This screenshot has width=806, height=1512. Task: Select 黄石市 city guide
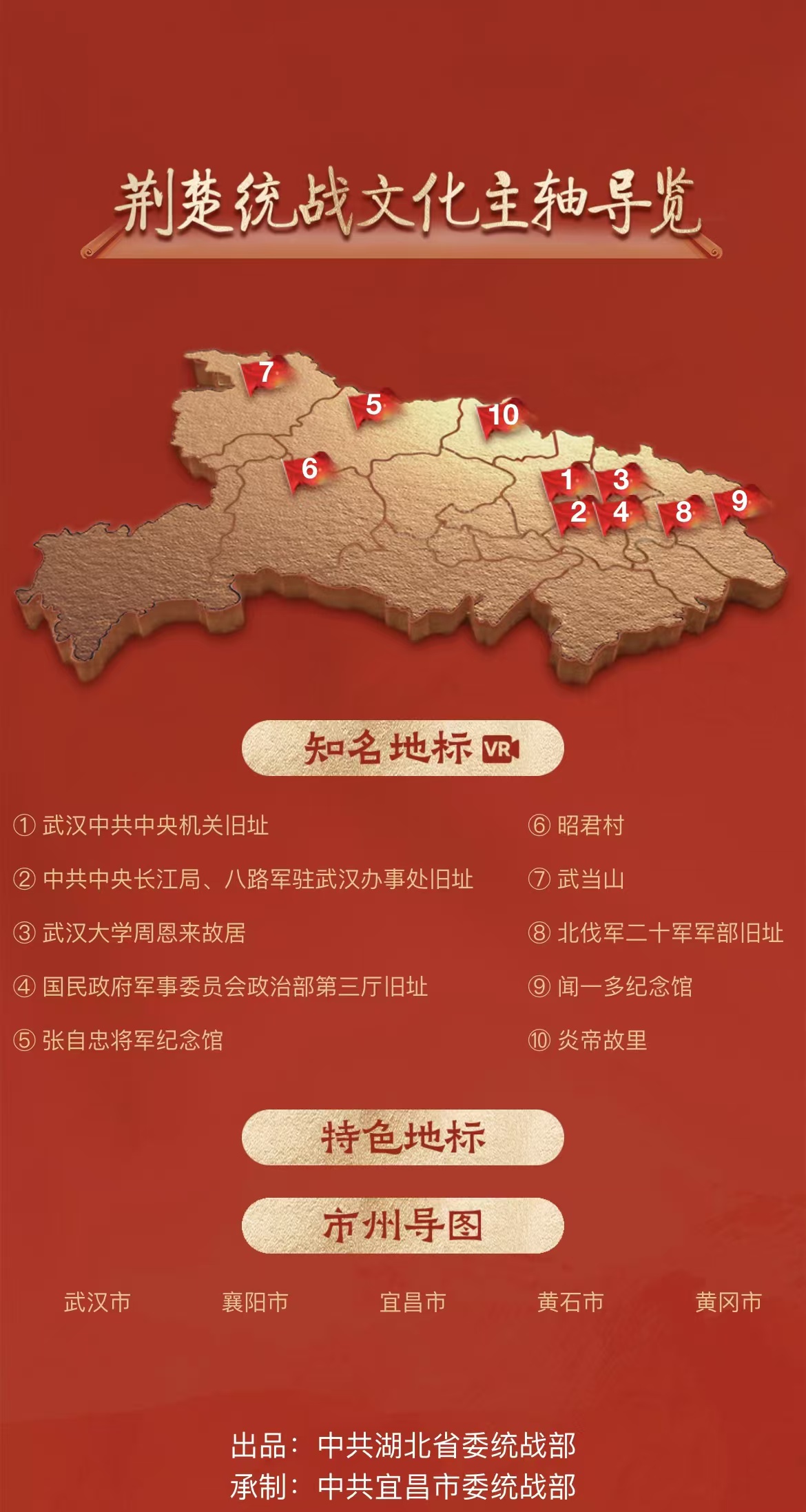[570, 1302]
